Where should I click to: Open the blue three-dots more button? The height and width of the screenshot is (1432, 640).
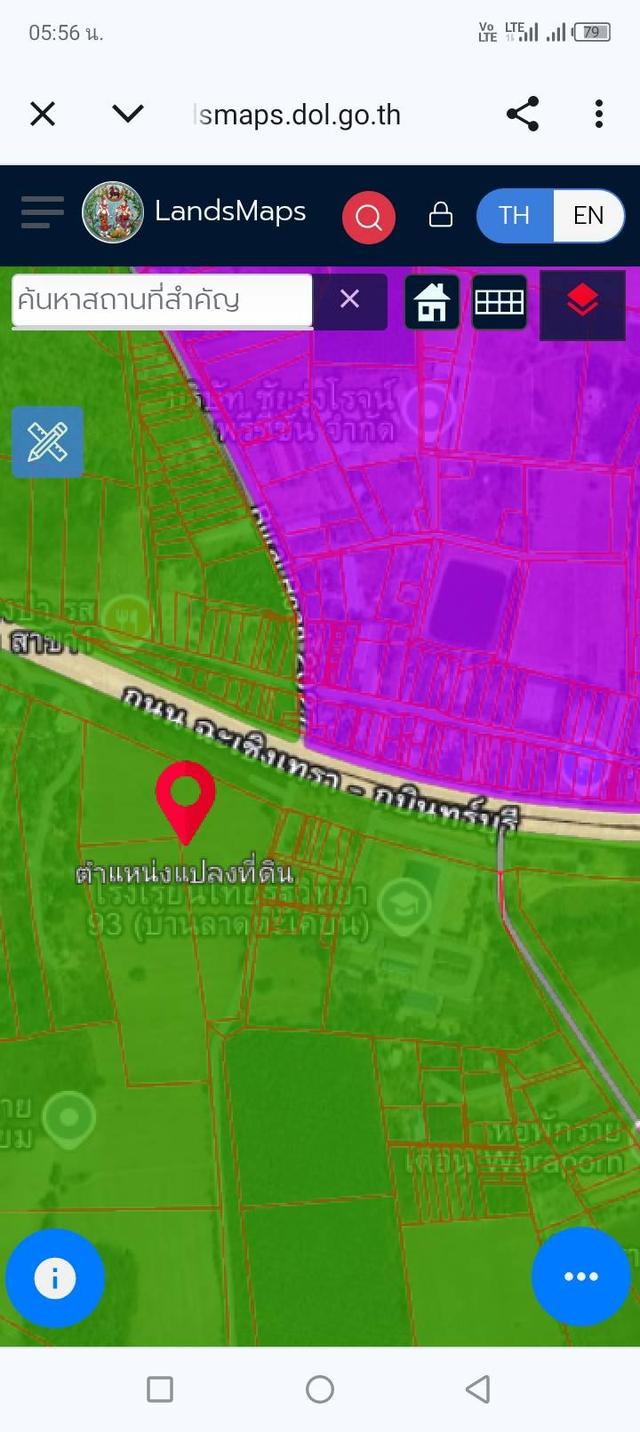coord(581,1276)
